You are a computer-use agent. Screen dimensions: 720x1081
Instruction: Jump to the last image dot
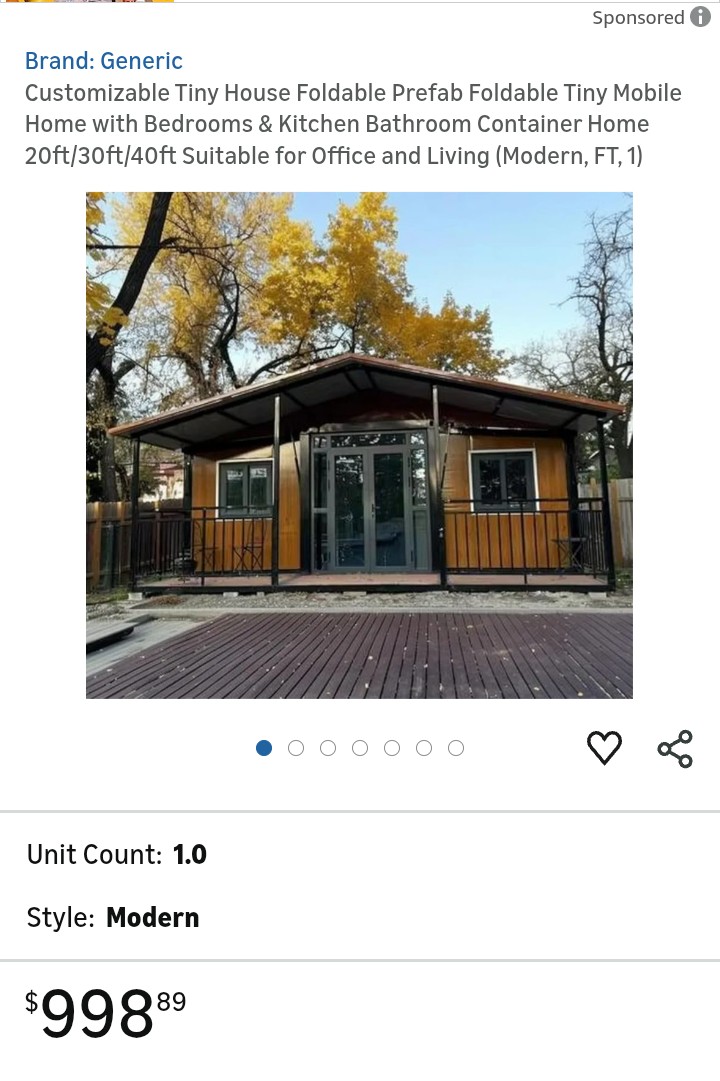point(456,748)
